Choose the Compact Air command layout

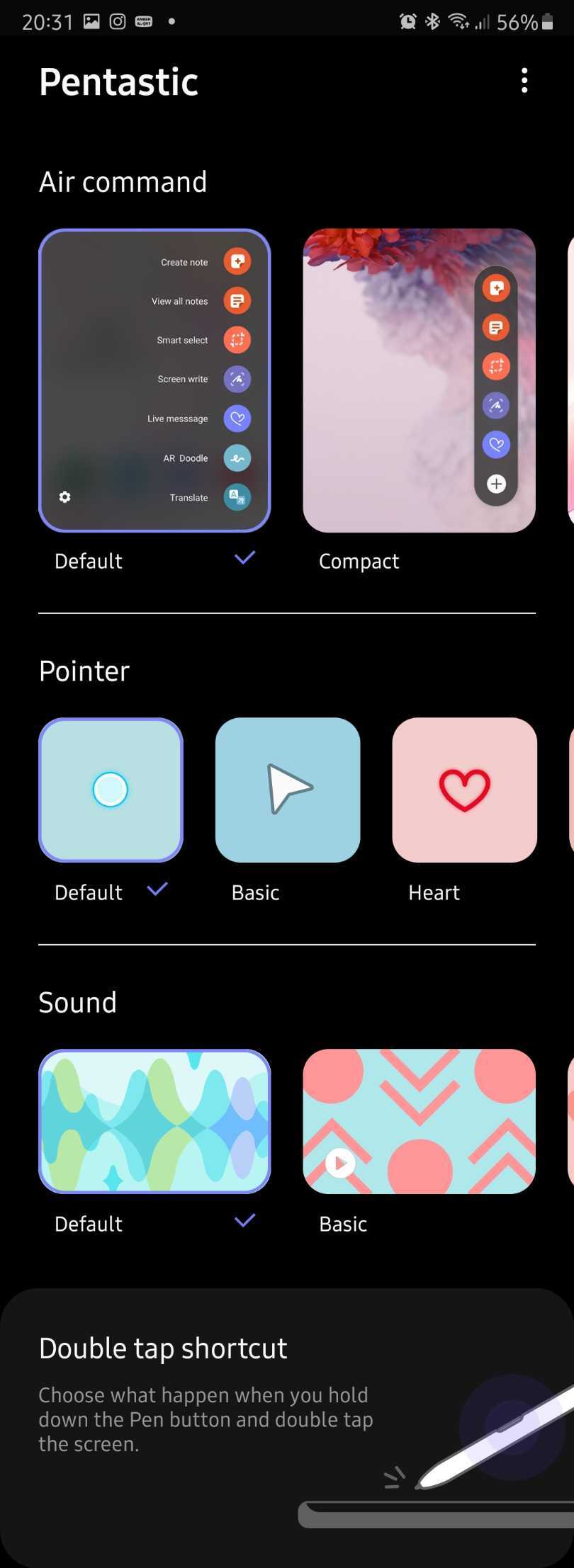click(x=419, y=380)
